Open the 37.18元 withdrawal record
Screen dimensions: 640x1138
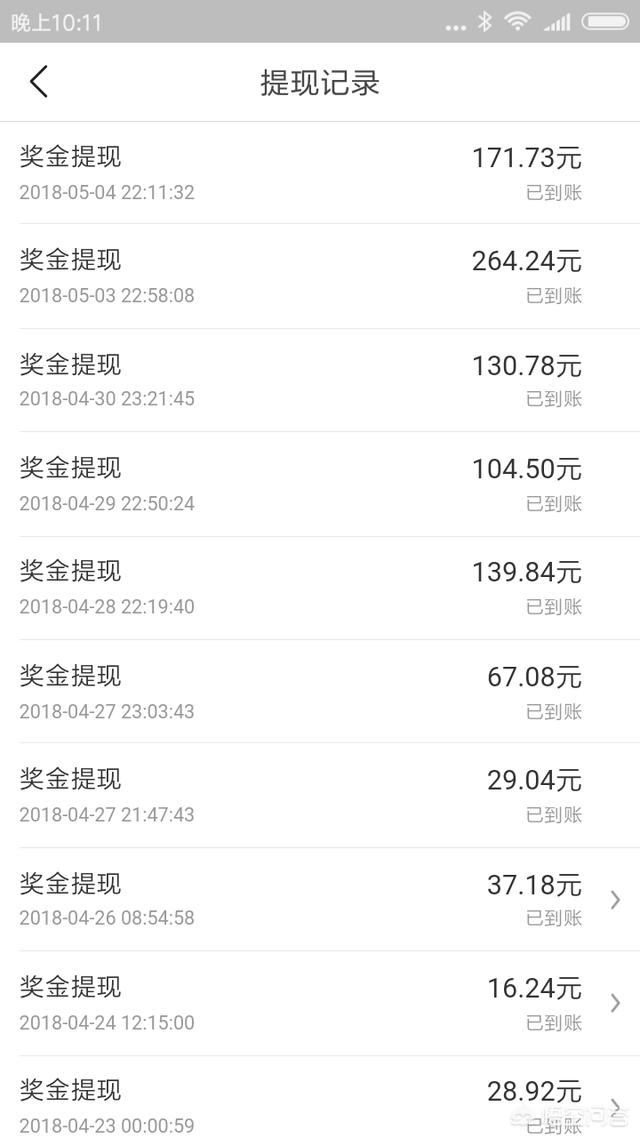click(x=320, y=899)
